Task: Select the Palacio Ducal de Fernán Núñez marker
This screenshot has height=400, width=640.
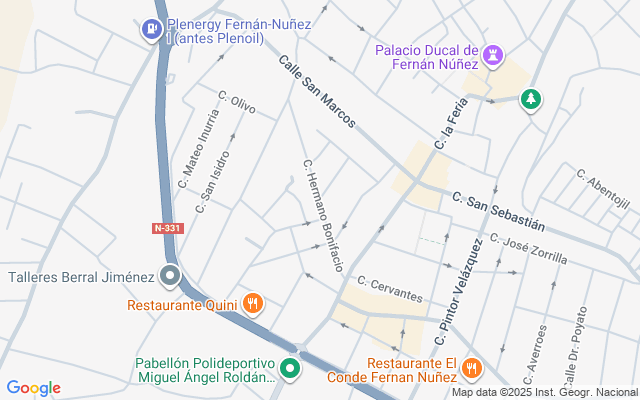Action: coord(493,56)
